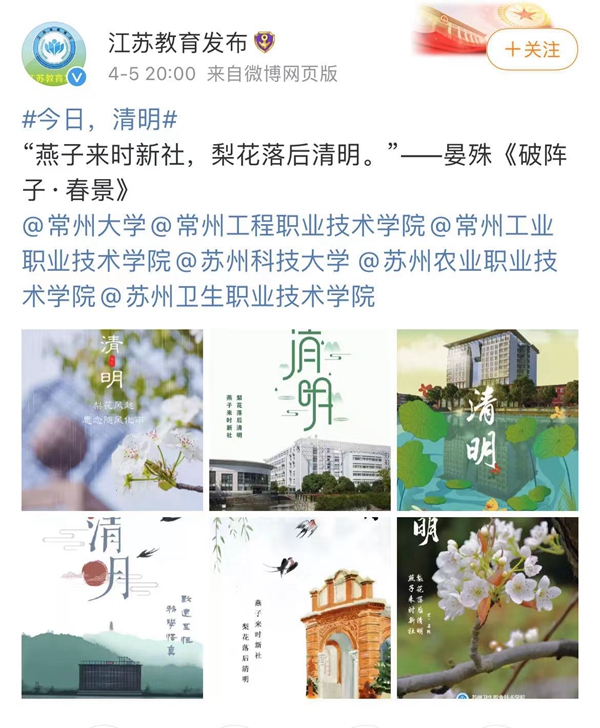Open the @常州大学 mention
This screenshot has height=728, width=600.
pyautogui.click(x=84, y=225)
